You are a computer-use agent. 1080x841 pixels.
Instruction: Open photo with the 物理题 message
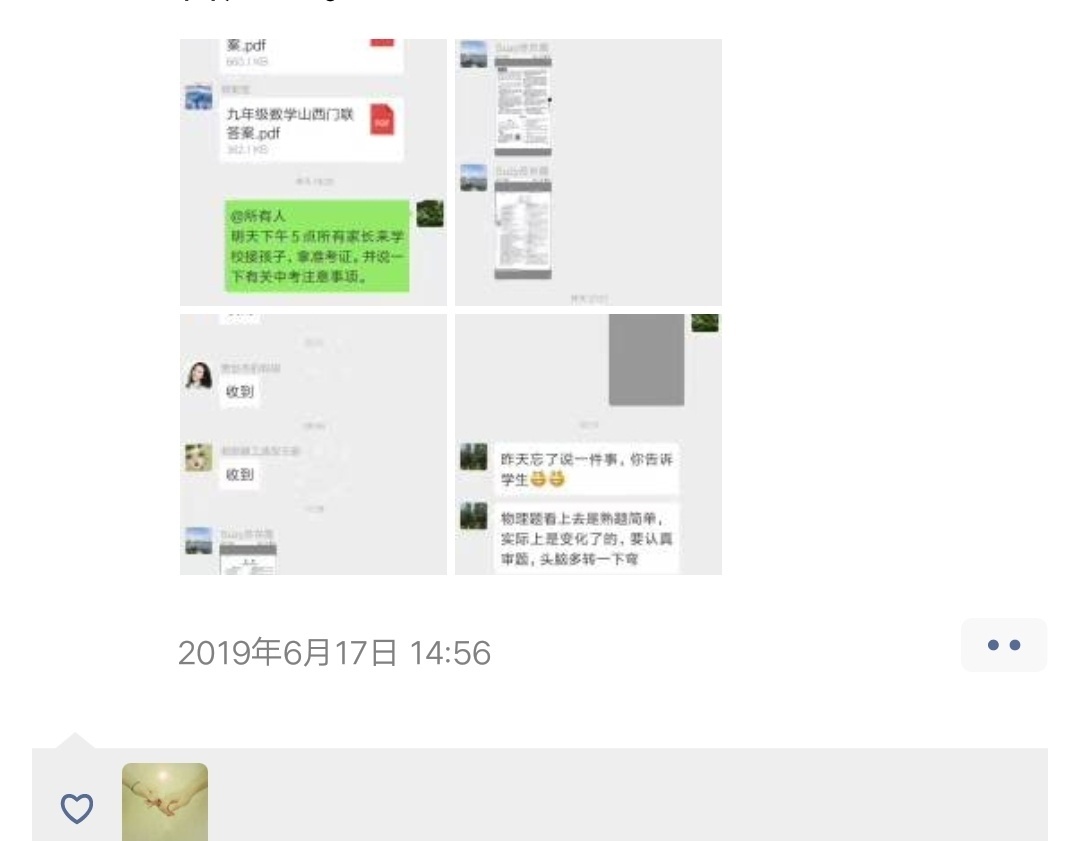tap(588, 444)
